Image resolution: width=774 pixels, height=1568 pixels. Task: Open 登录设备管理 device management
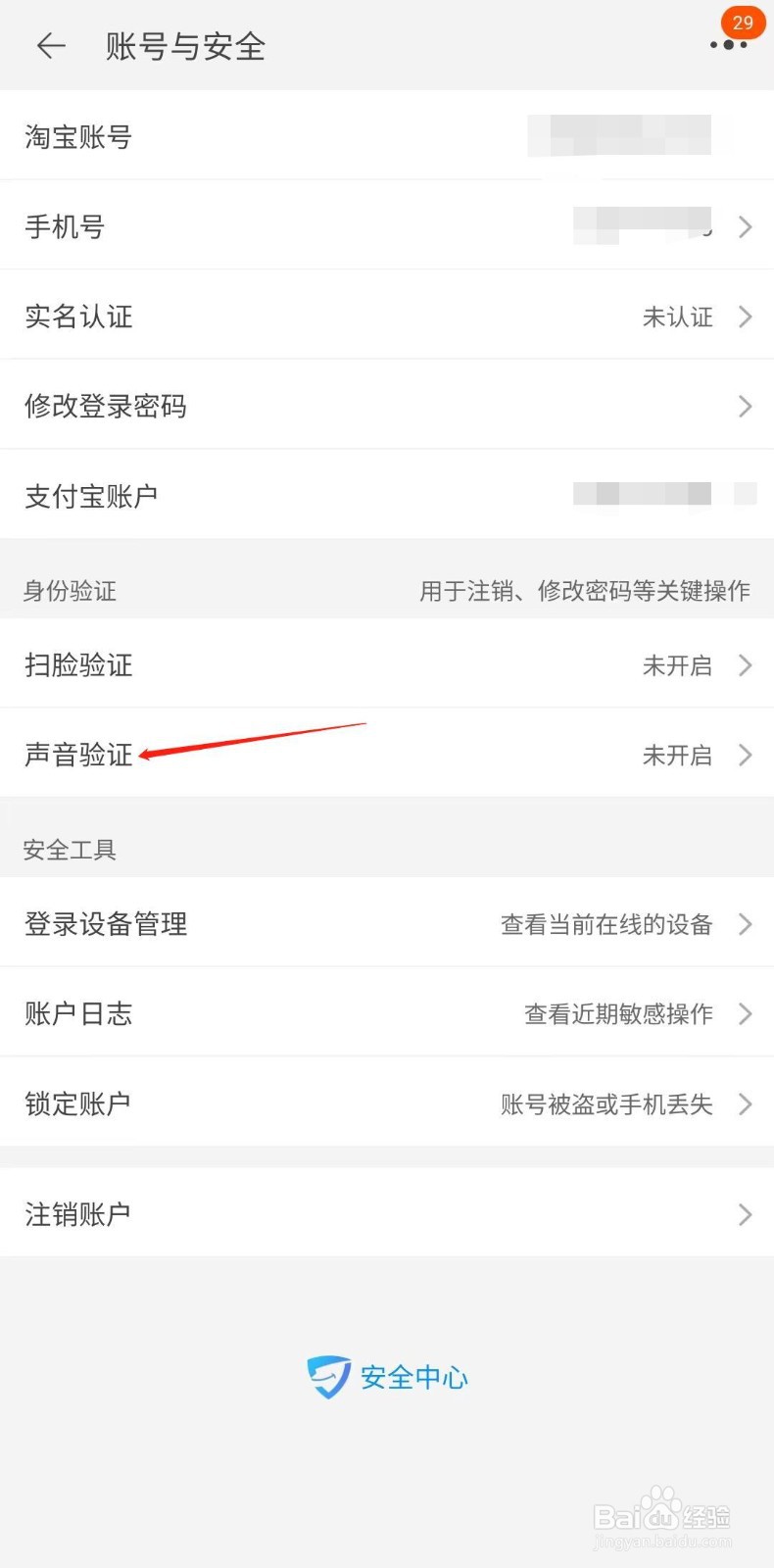106,923
